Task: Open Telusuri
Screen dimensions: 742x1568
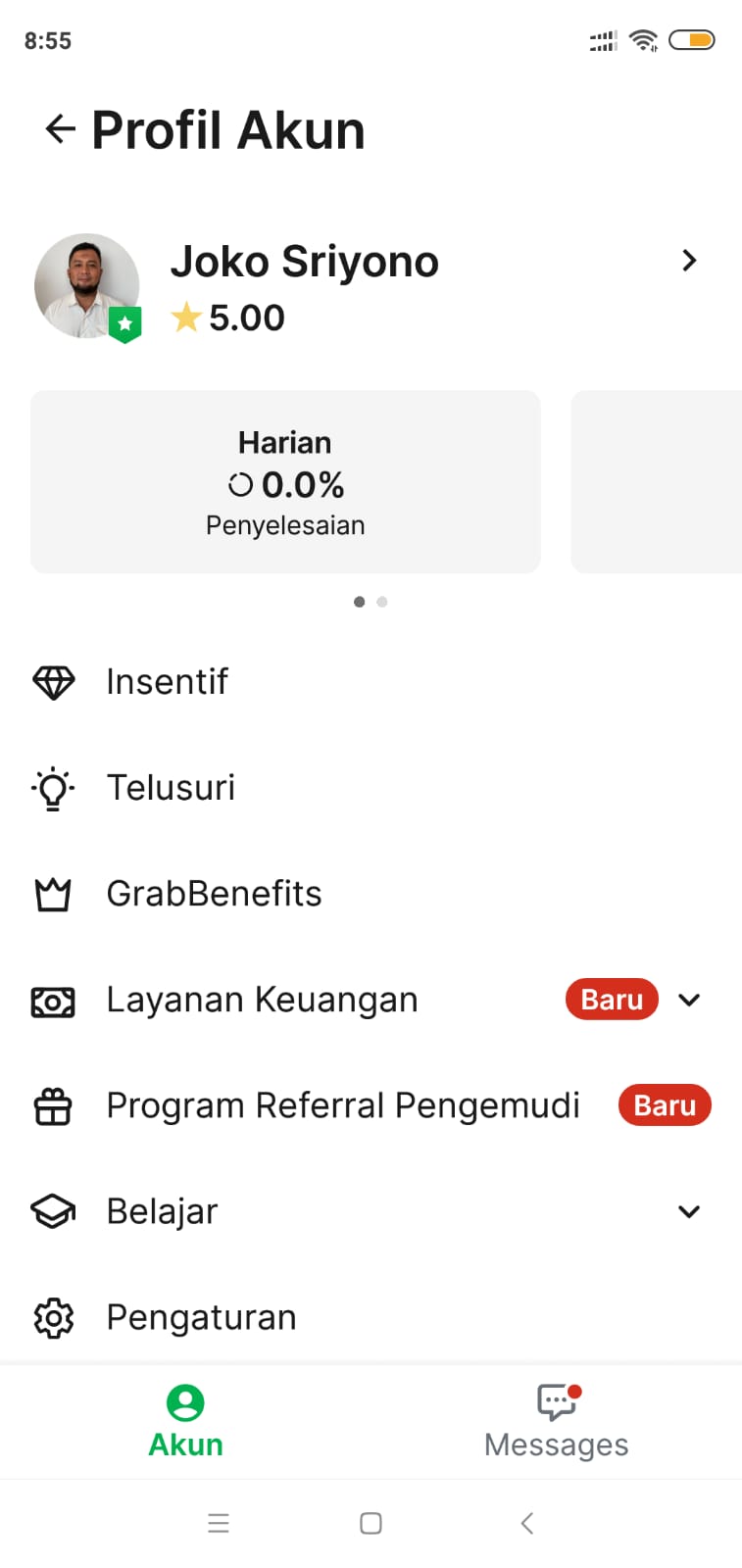Action: coord(171,788)
